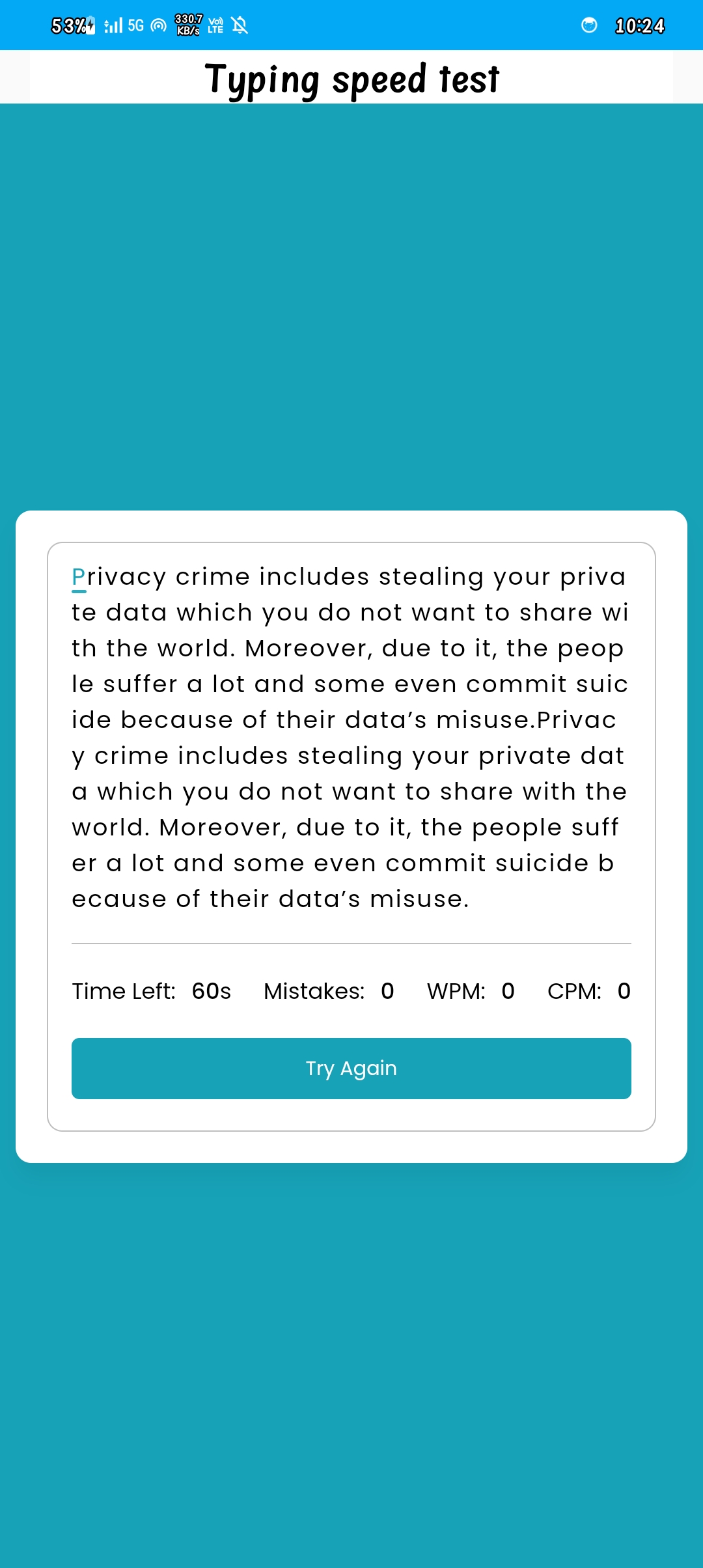The image size is (703, 1568).
Task: Tap the typing passage to start typing
Action: pyautogui.click(x=351, y=737)
